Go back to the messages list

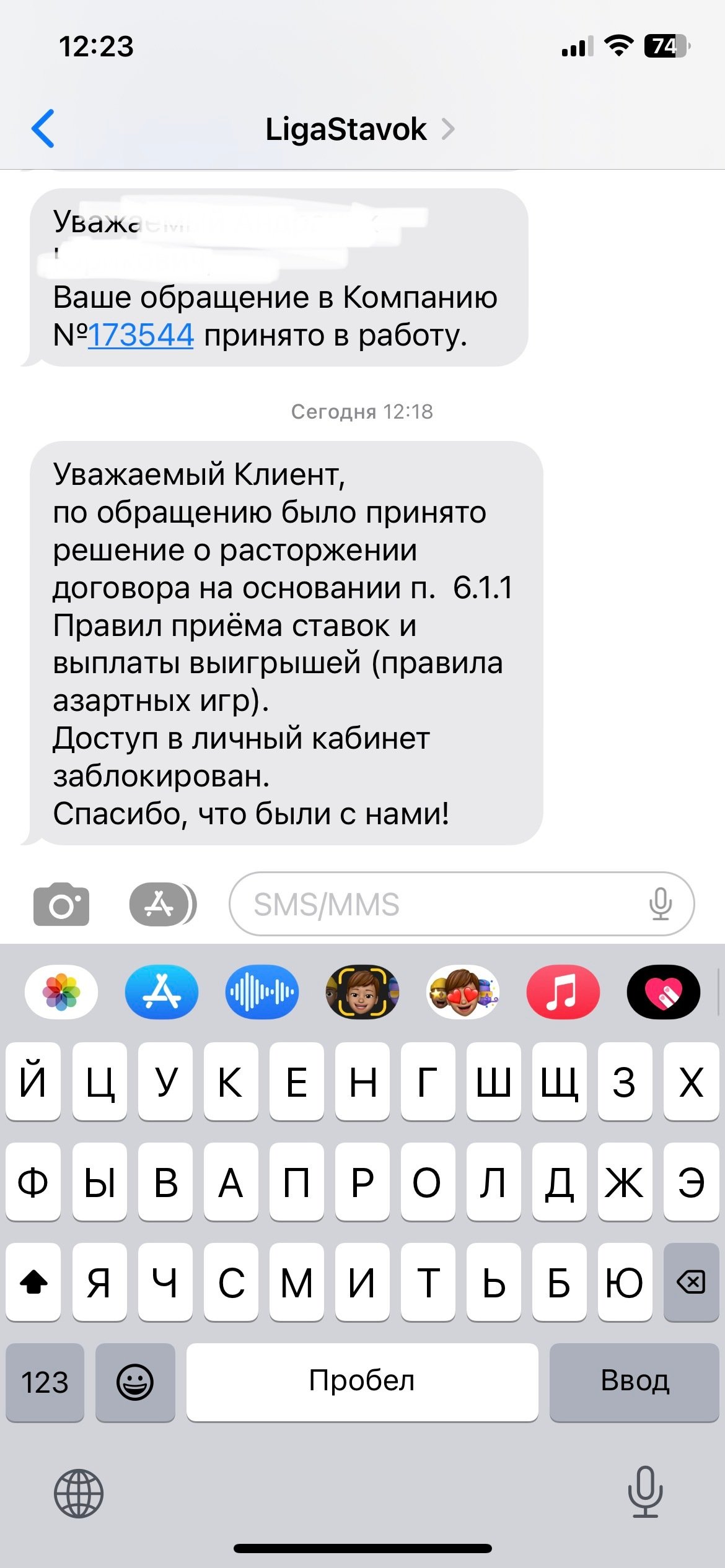click(43, 129)
